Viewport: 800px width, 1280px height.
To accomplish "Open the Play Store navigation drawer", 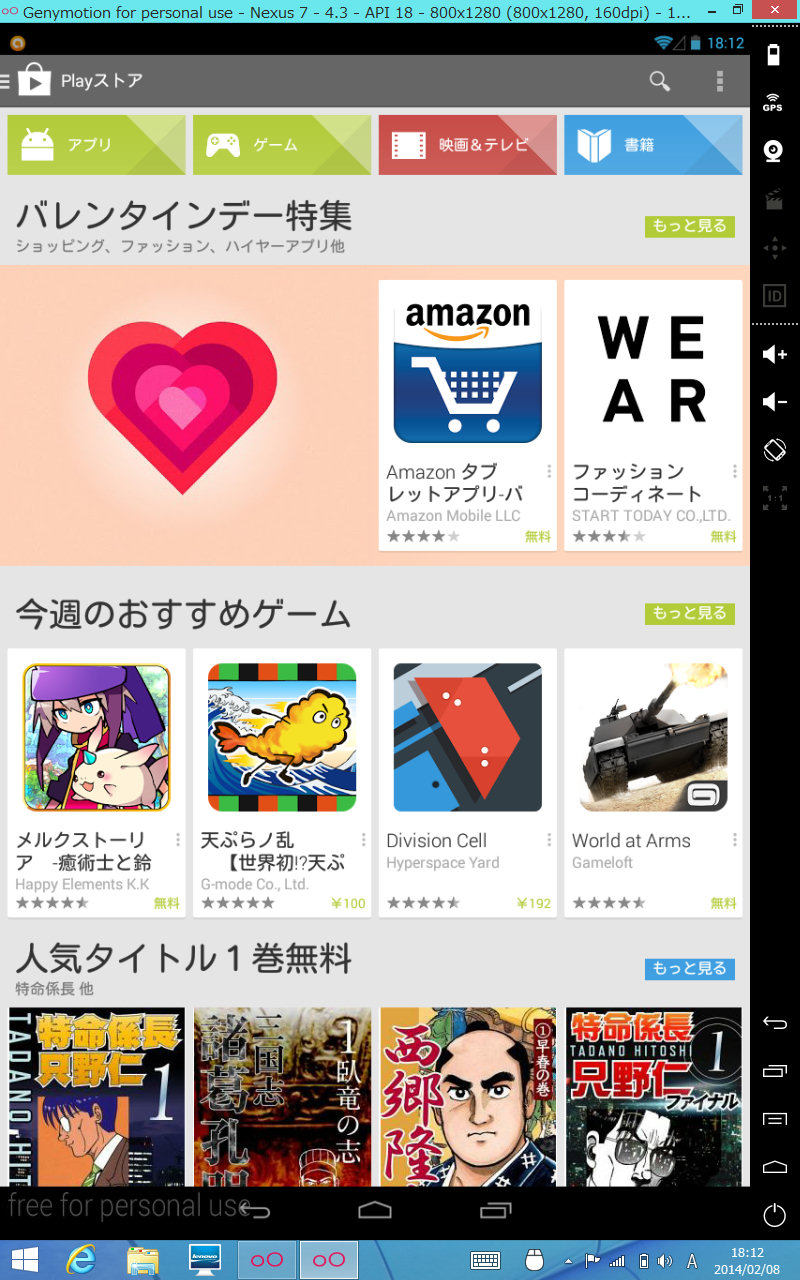I will [27, 81].
